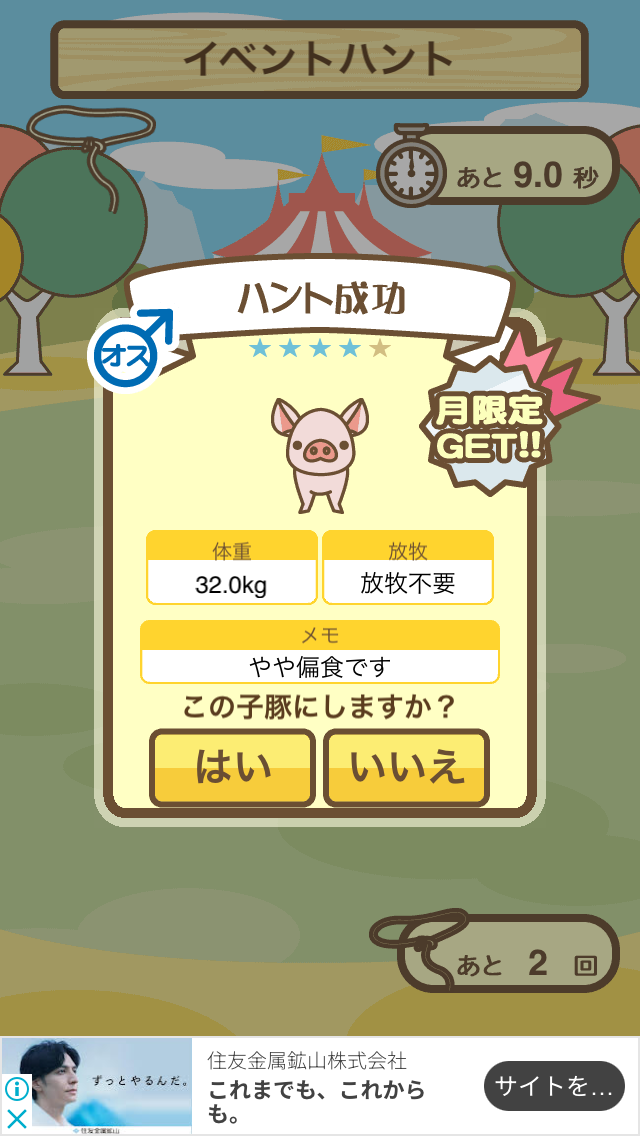Close the ad banner with the X
Viewport: 640px width, 1136px height.
(x=16, y=1119)
